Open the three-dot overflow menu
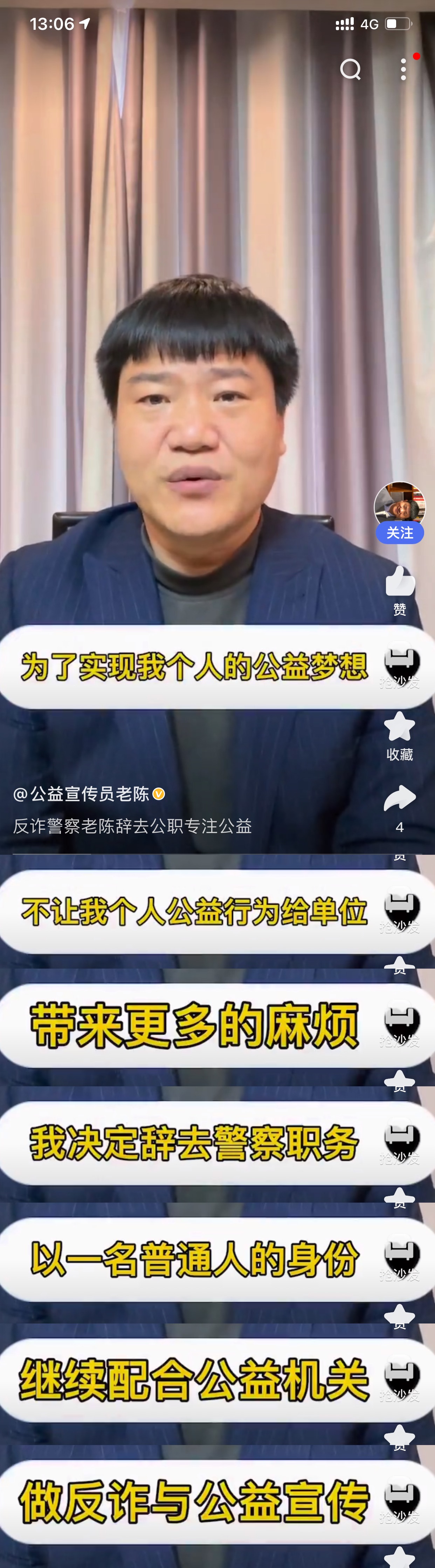The height and width of the screenshot is (1568, 435). point(403,69)
